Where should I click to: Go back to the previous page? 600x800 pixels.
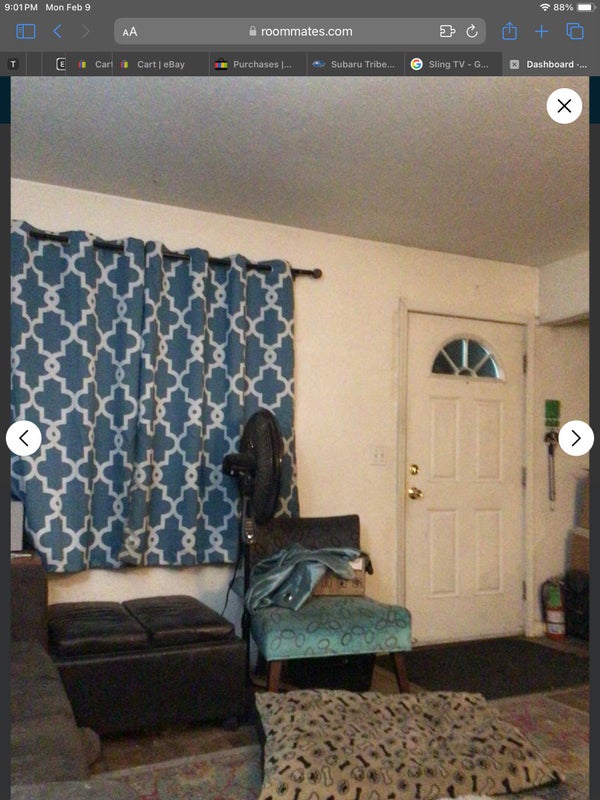[57, 32]
